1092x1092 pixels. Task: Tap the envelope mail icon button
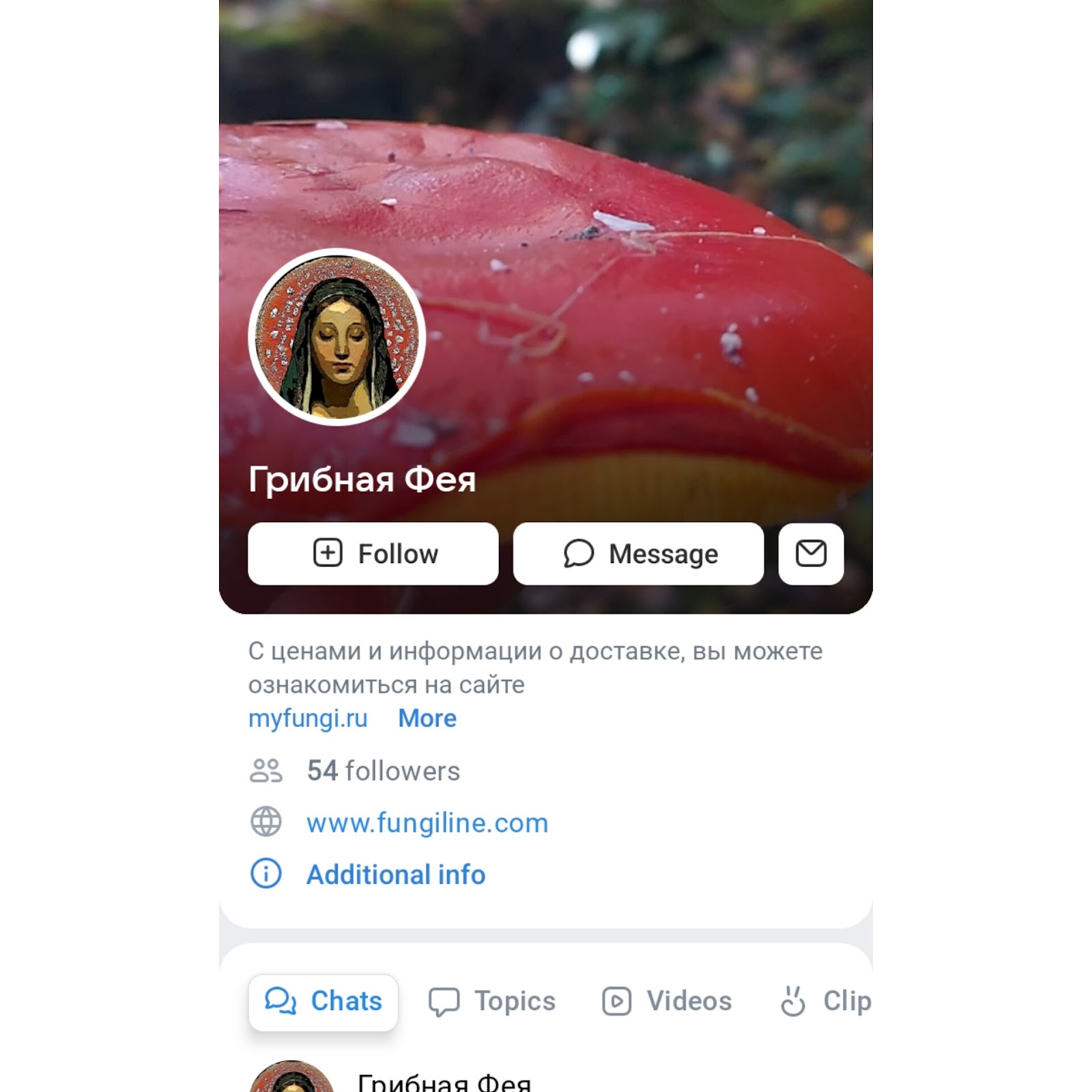[x=811, y=554]
